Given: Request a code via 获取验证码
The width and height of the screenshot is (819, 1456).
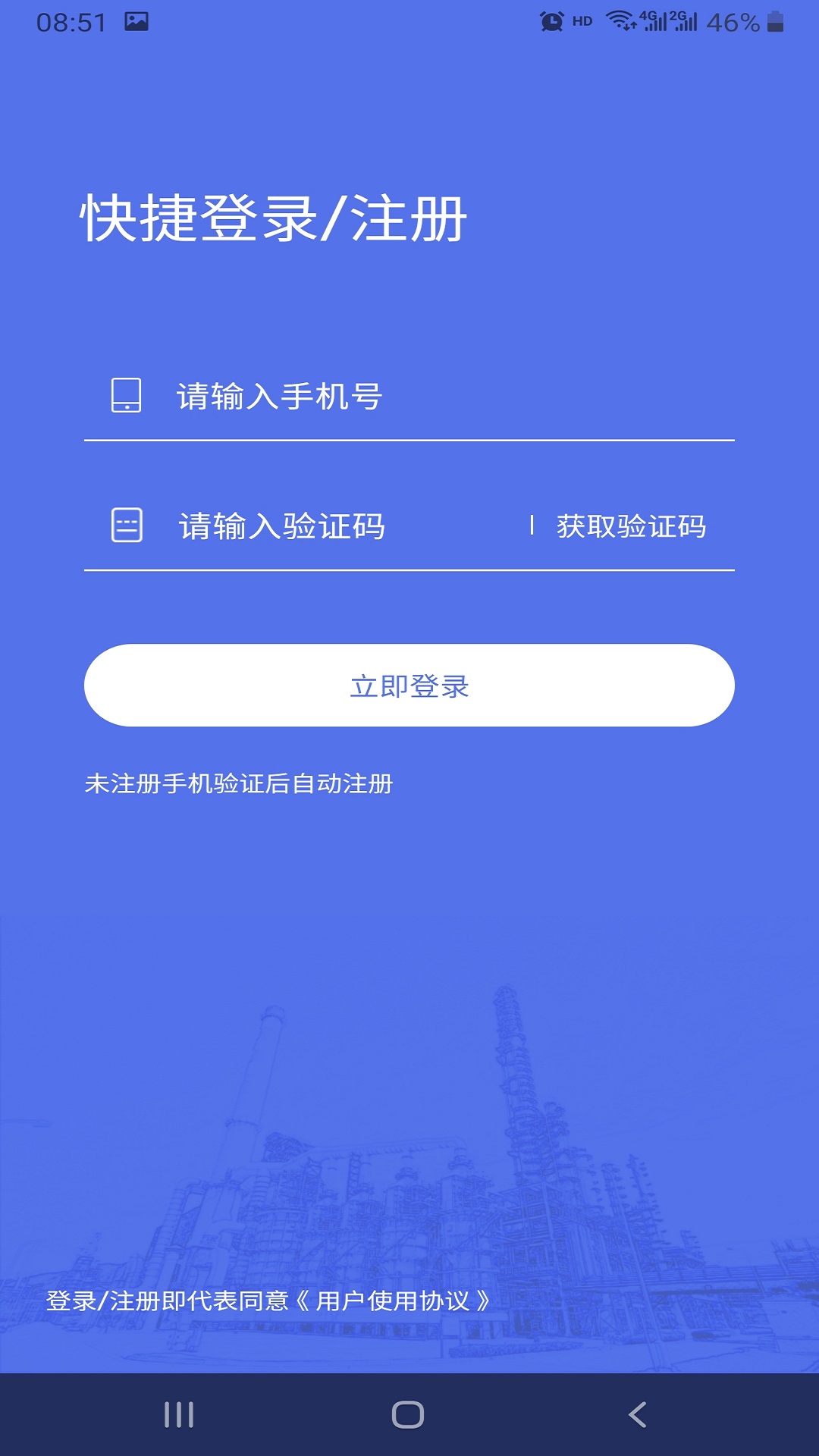Looking at the screenshot, I should 631,526.
